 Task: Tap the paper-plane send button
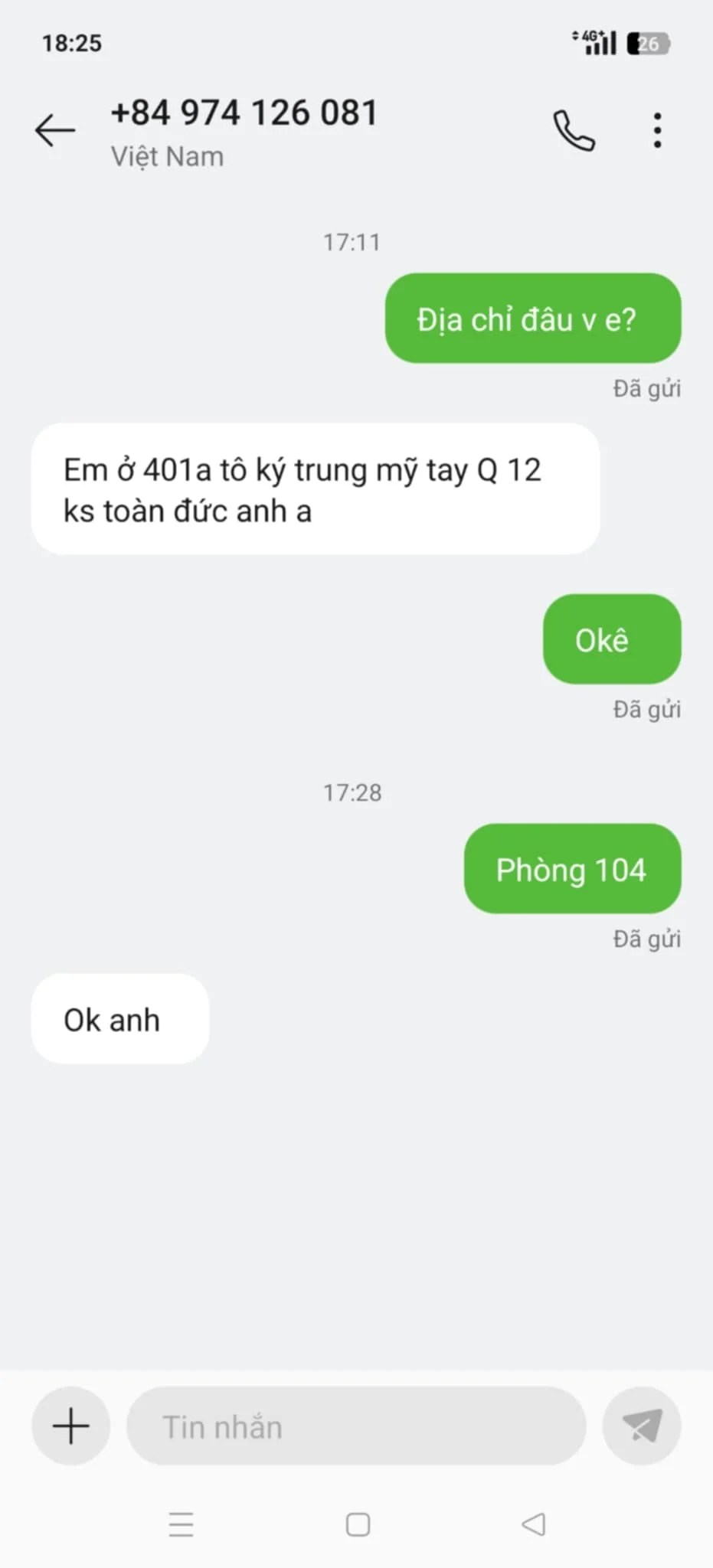pos(642,1426)
